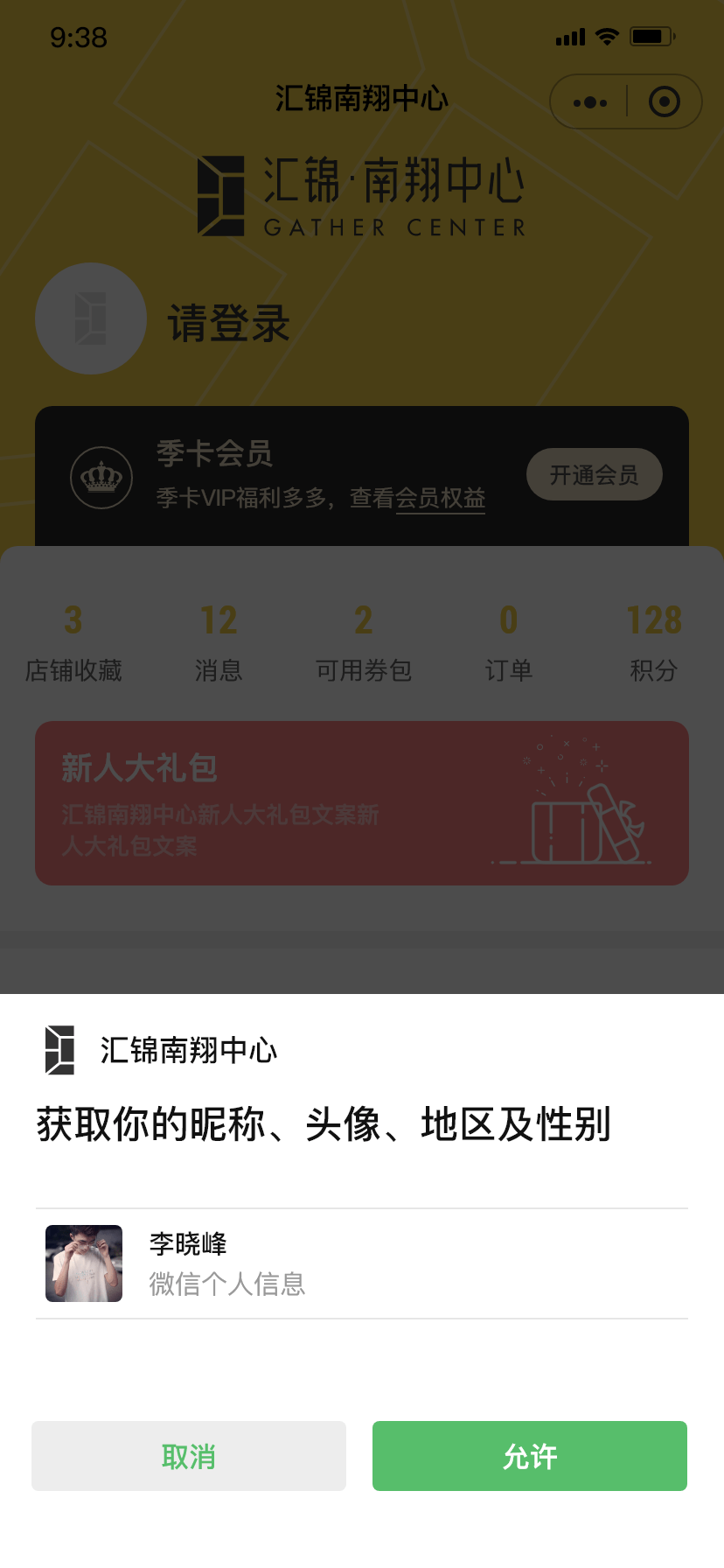This screenshot has width=724, height=1568.
Task: Cancel the authorization with 取消
Action: pyautogui.click(x=189, y=1456)
